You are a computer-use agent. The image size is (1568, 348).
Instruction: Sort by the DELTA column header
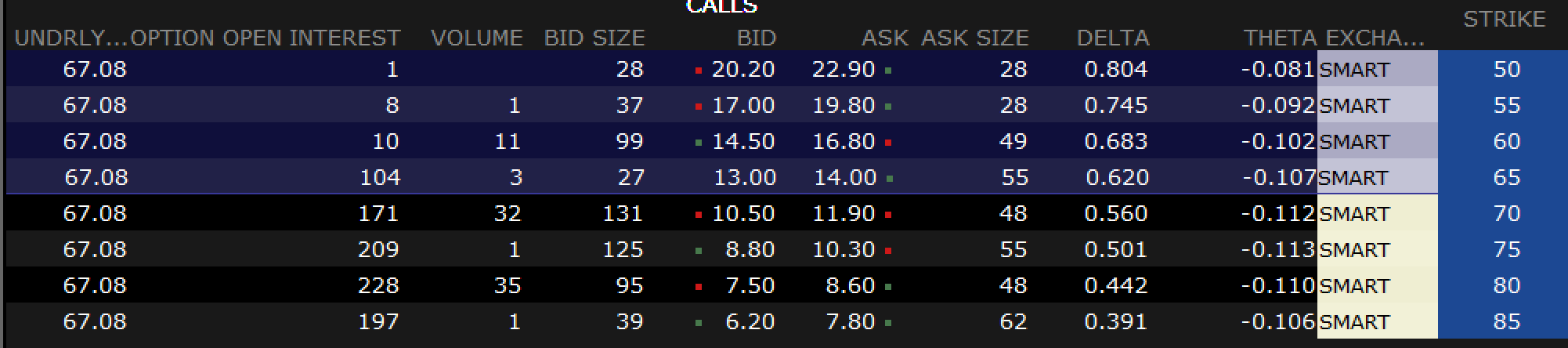click(1112, 38)
